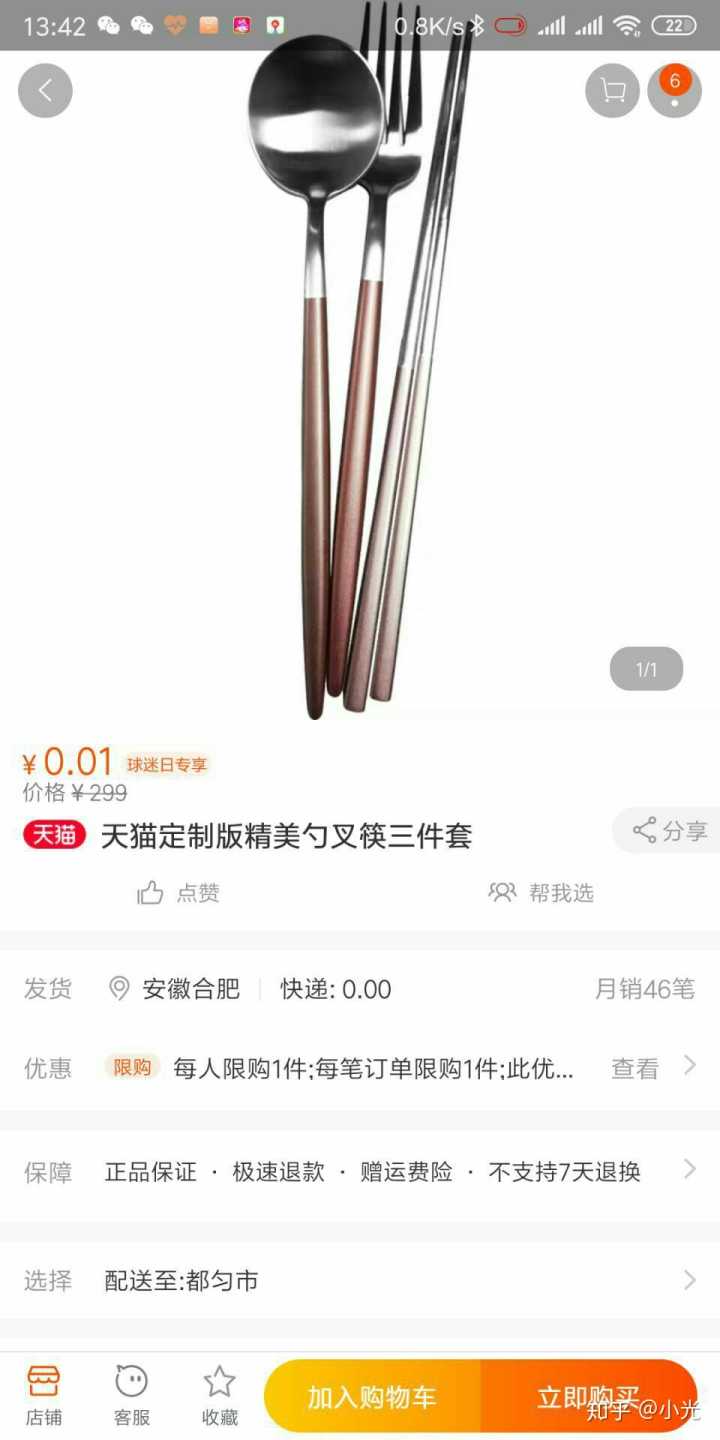Image resolution: width=720 pixels, height=1440 pixels.
Task: Go back using the arrow button
Action: coord(45,91)
